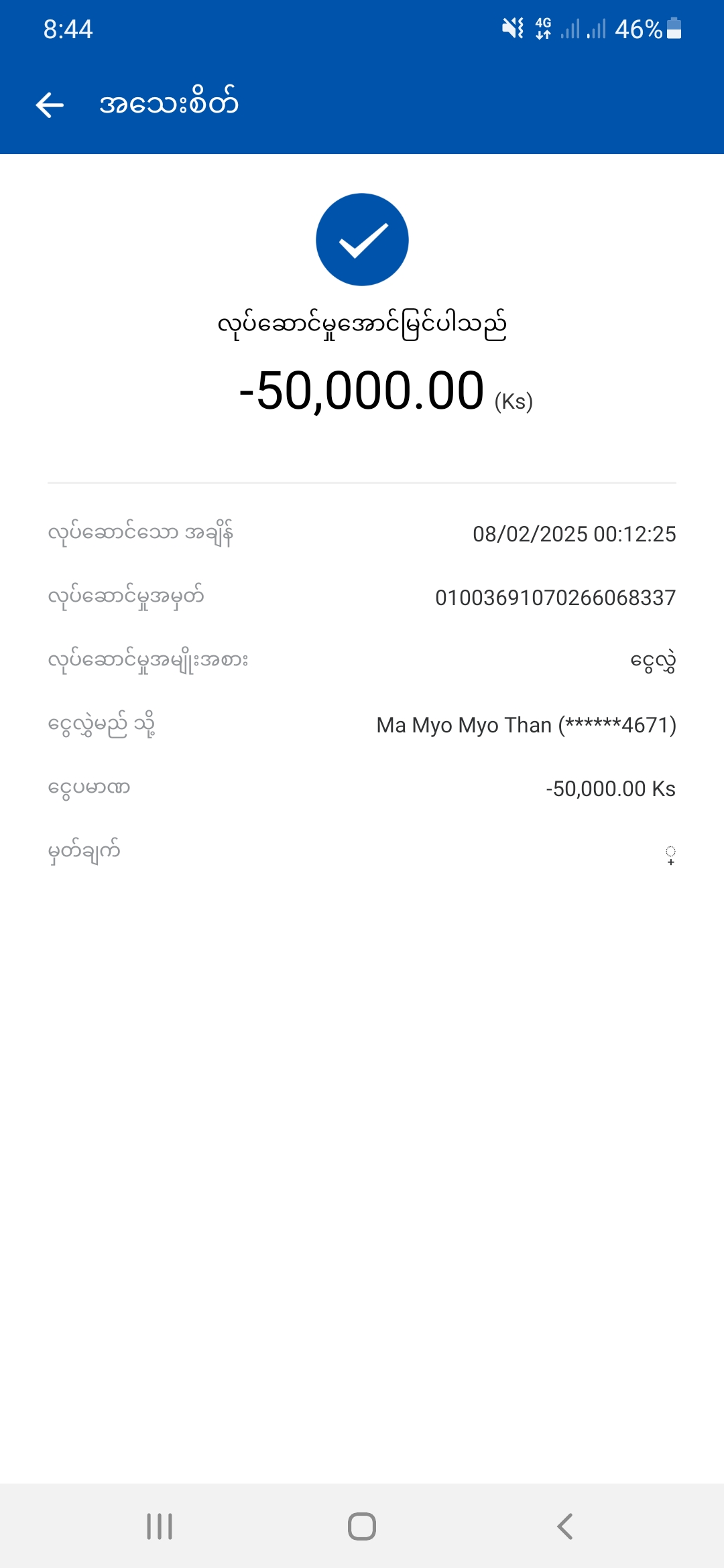Viewport: 724px width, 1568px height.
Task: Tap the system back button
Action: [x=565, y=1526]
